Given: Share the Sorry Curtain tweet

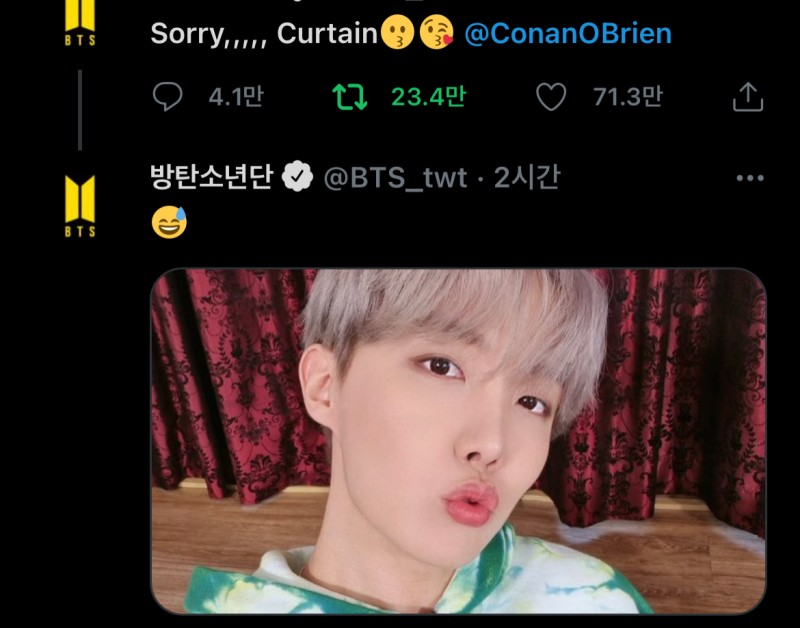Looking at the screenshot, I should 748,97.
